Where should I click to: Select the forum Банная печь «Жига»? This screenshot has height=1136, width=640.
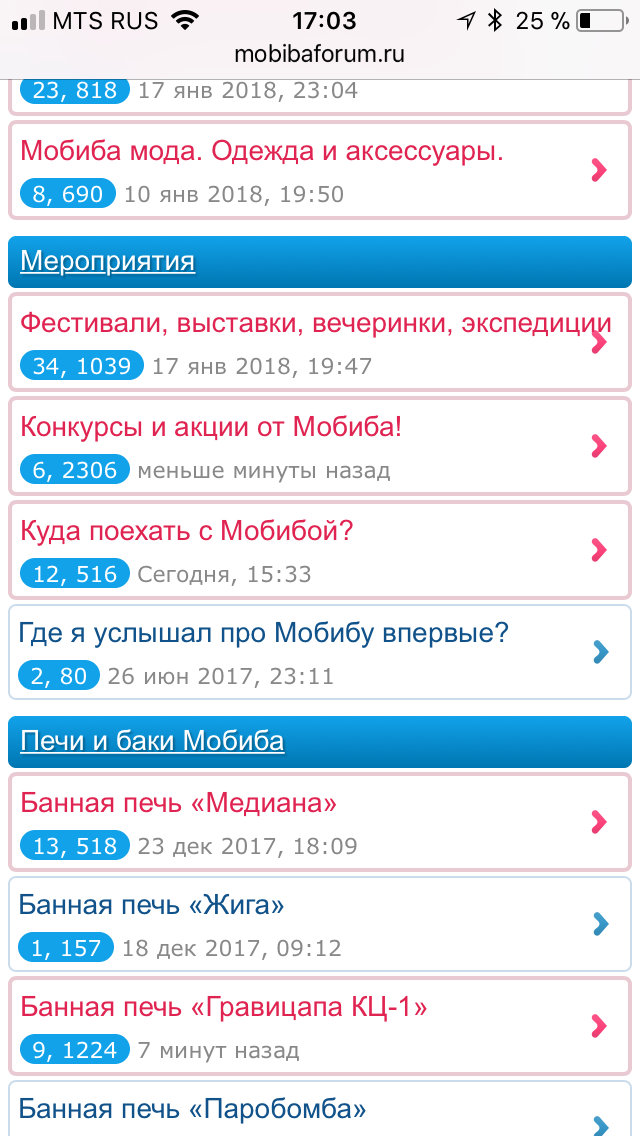pos(152,906)
